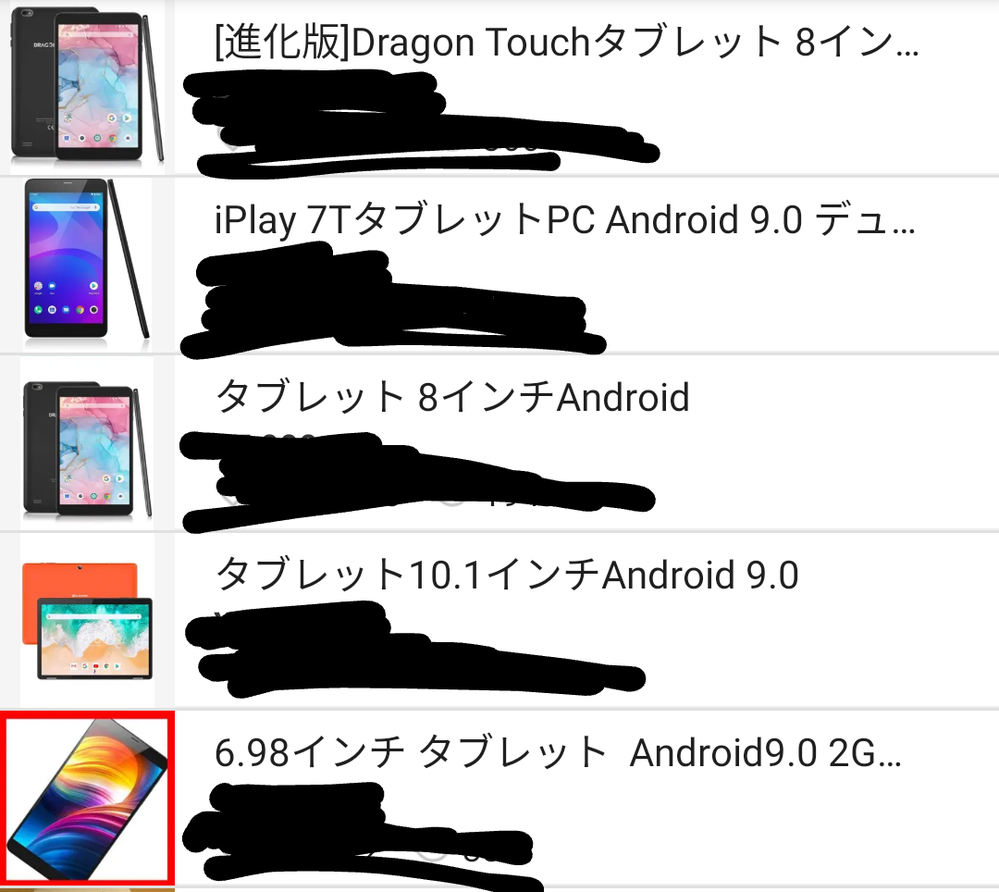This screenshot has width=999, height=892.
Task: Select the タブレット 8インチAndroid listing
Action: (453, 398)
